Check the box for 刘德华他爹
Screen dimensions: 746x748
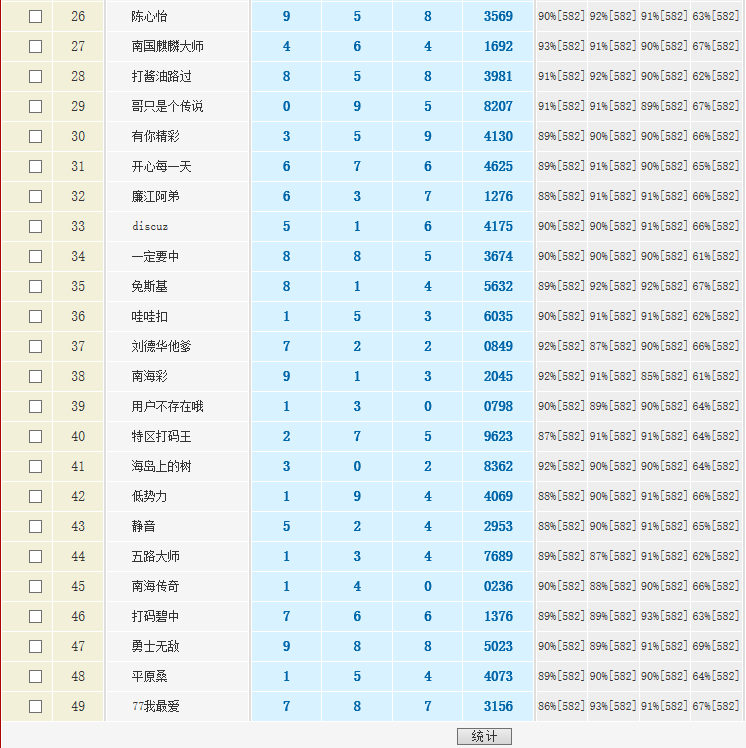pos(36,346)
